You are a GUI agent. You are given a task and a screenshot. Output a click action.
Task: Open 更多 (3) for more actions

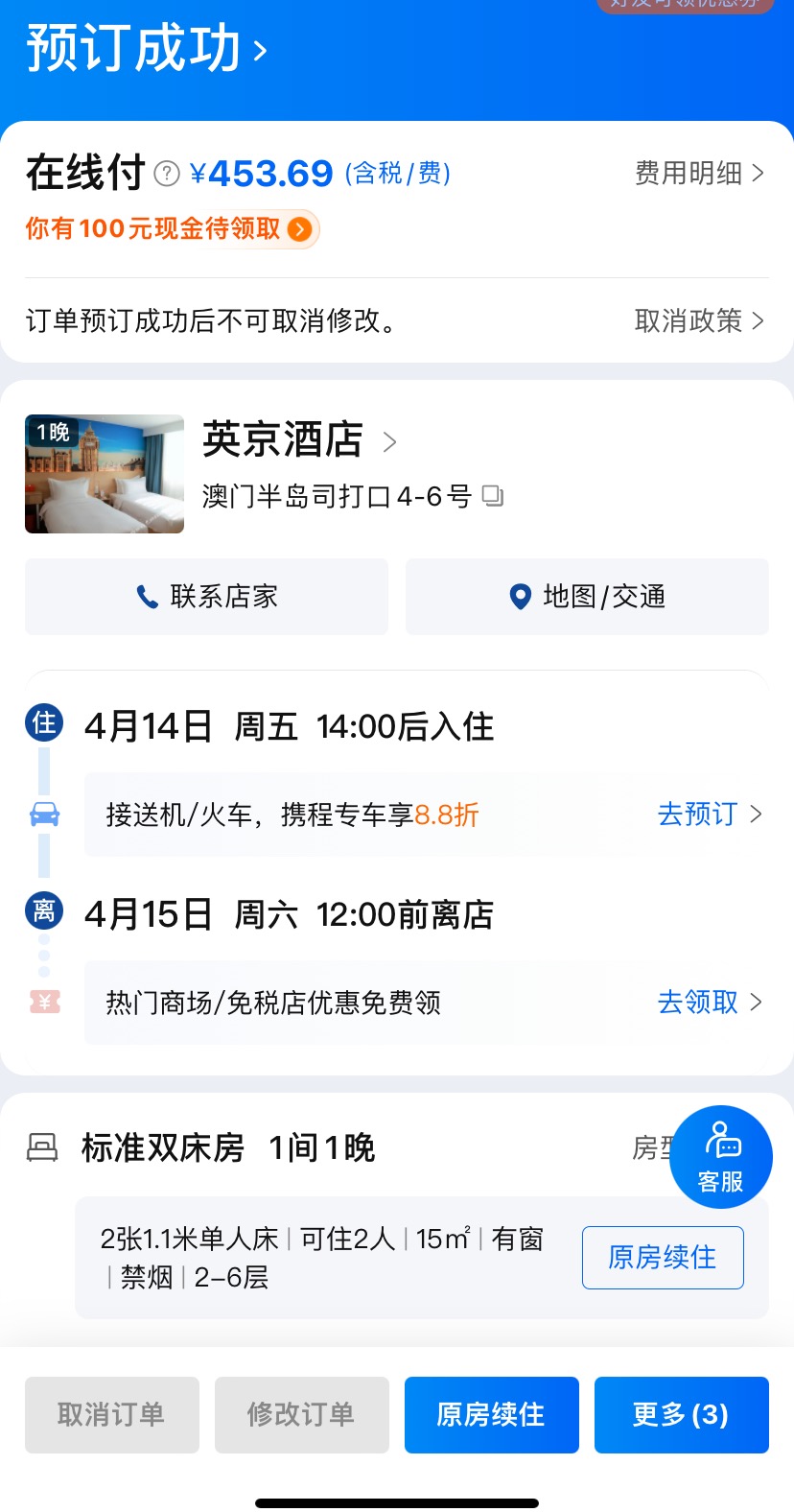681,1414
